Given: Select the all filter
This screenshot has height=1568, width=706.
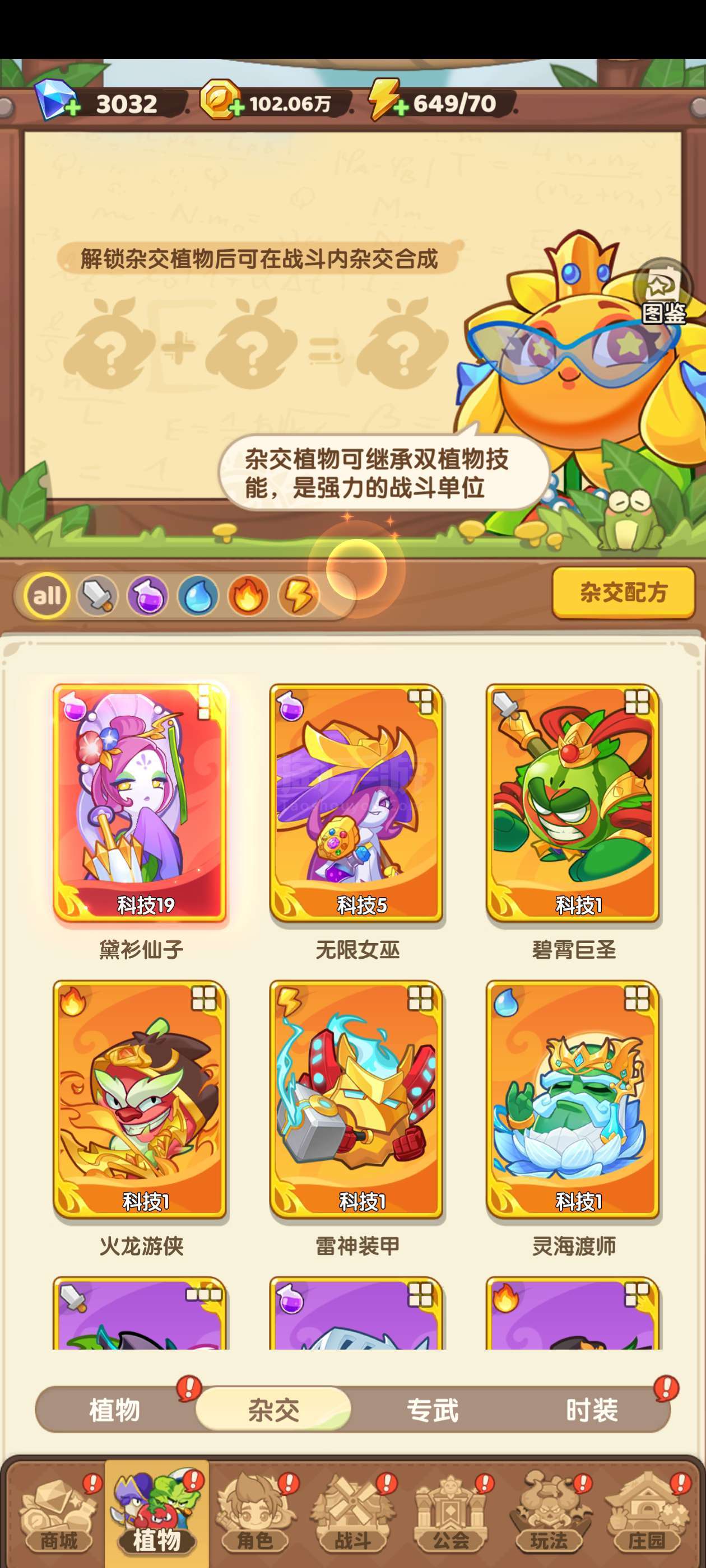Looking at the screenshot, I should click(47, 595).
